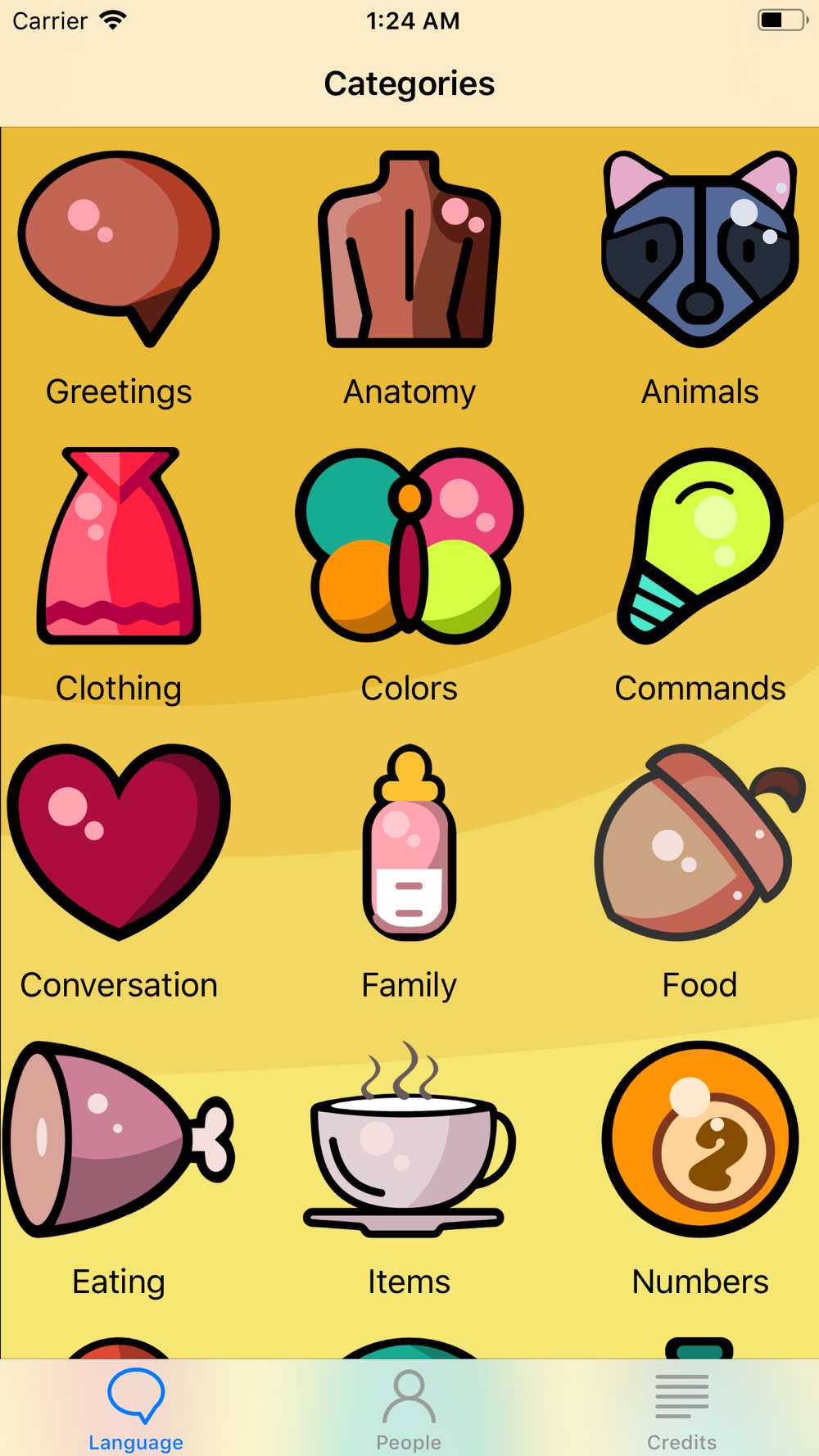
Task: Go to the Credits tab
Action: [682, 1409]
